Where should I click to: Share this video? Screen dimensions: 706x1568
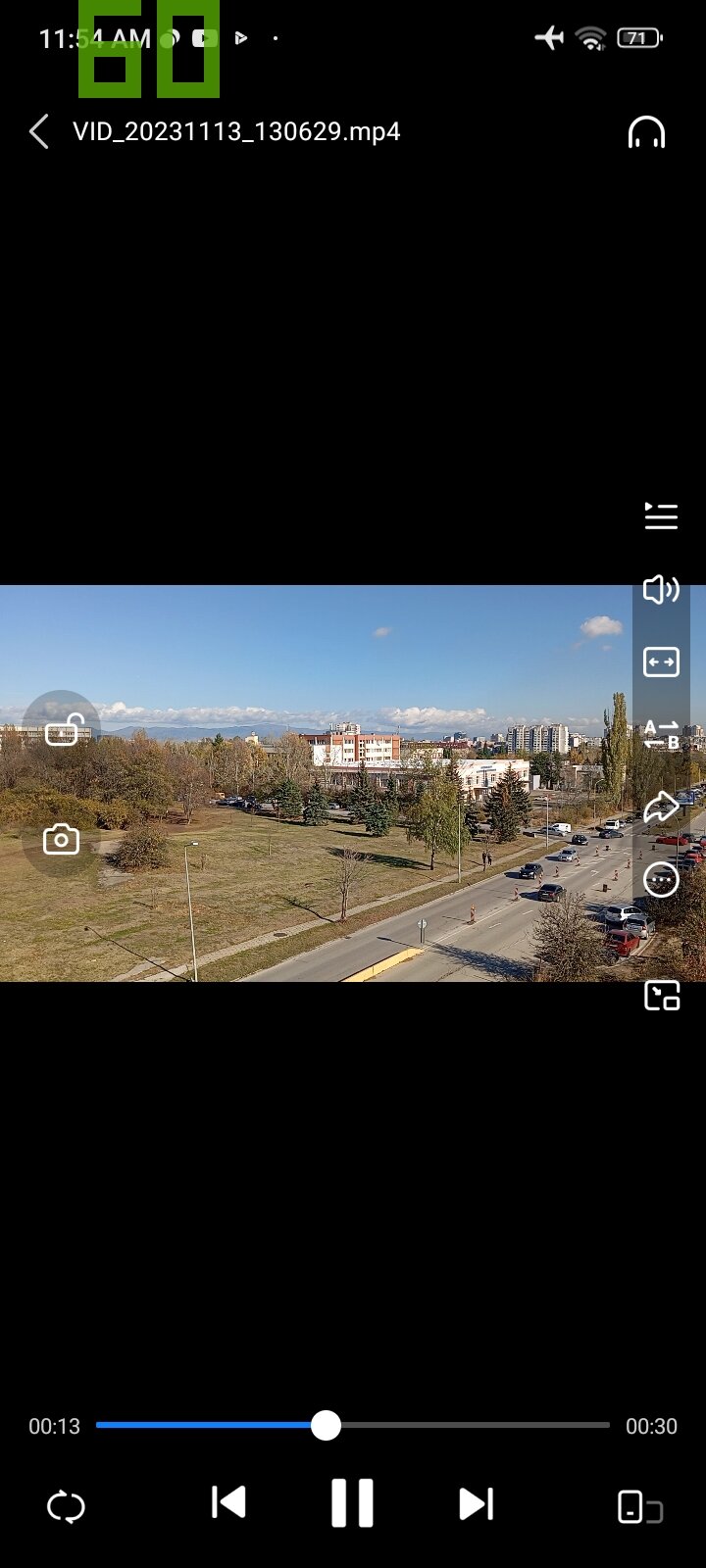661,807
